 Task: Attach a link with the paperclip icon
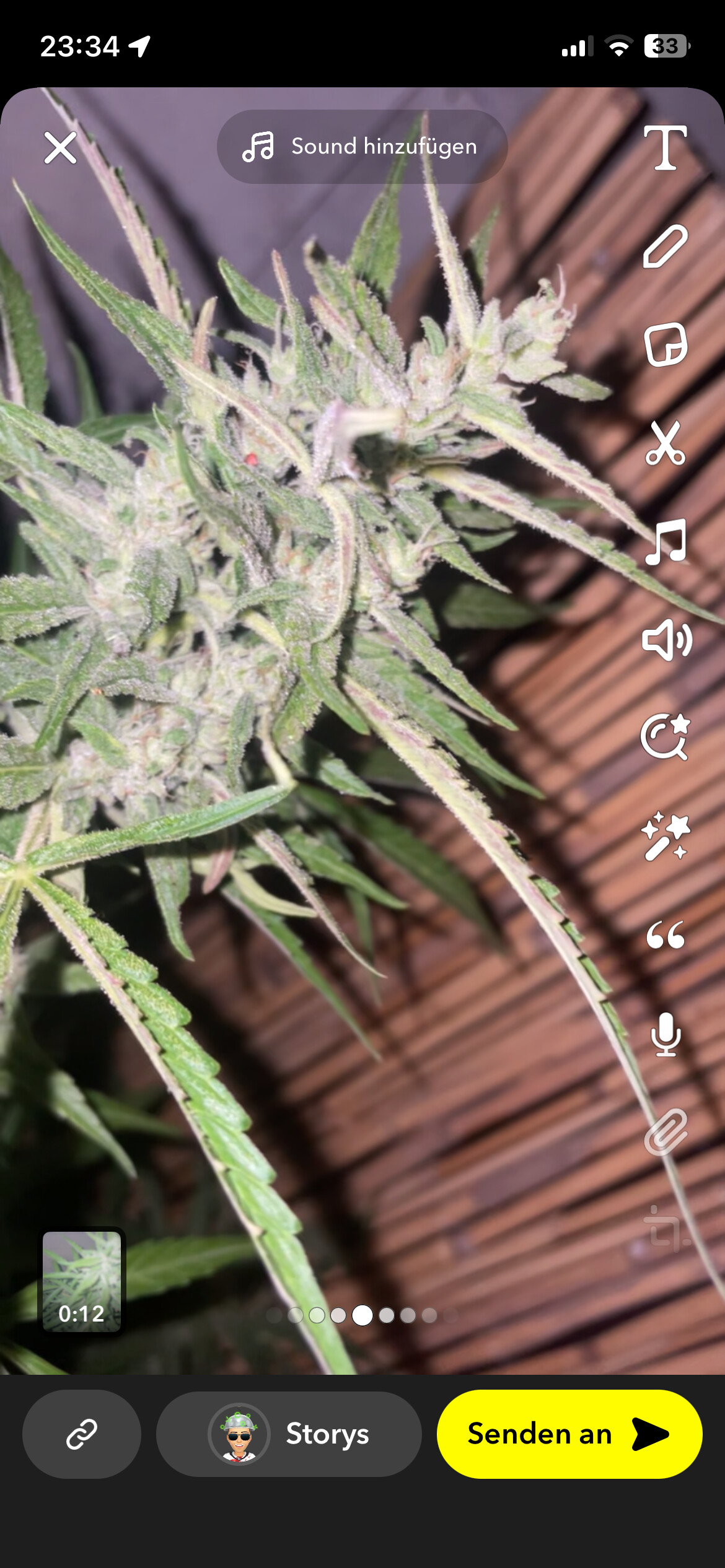click(x=665, y=1131)
